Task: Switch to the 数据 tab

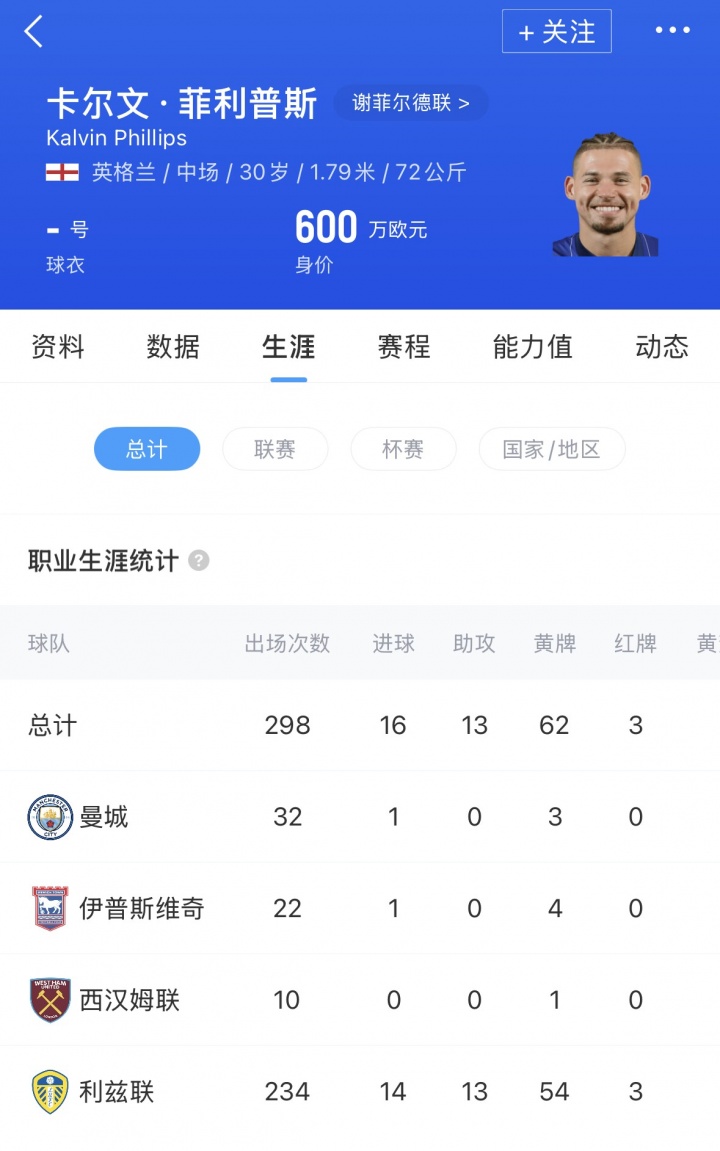Action: point(173,347)
